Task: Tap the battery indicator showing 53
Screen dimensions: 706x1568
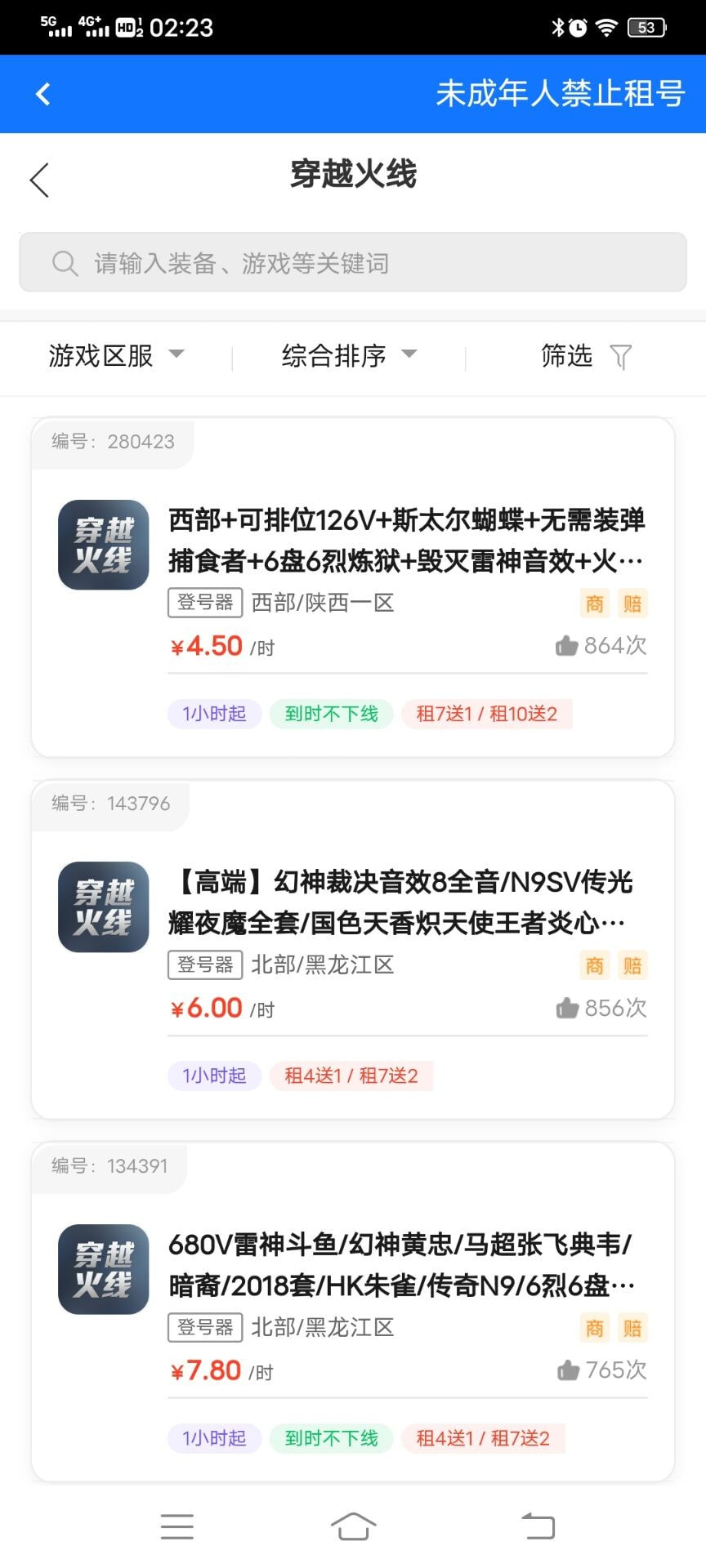Action: coord(646,27)
